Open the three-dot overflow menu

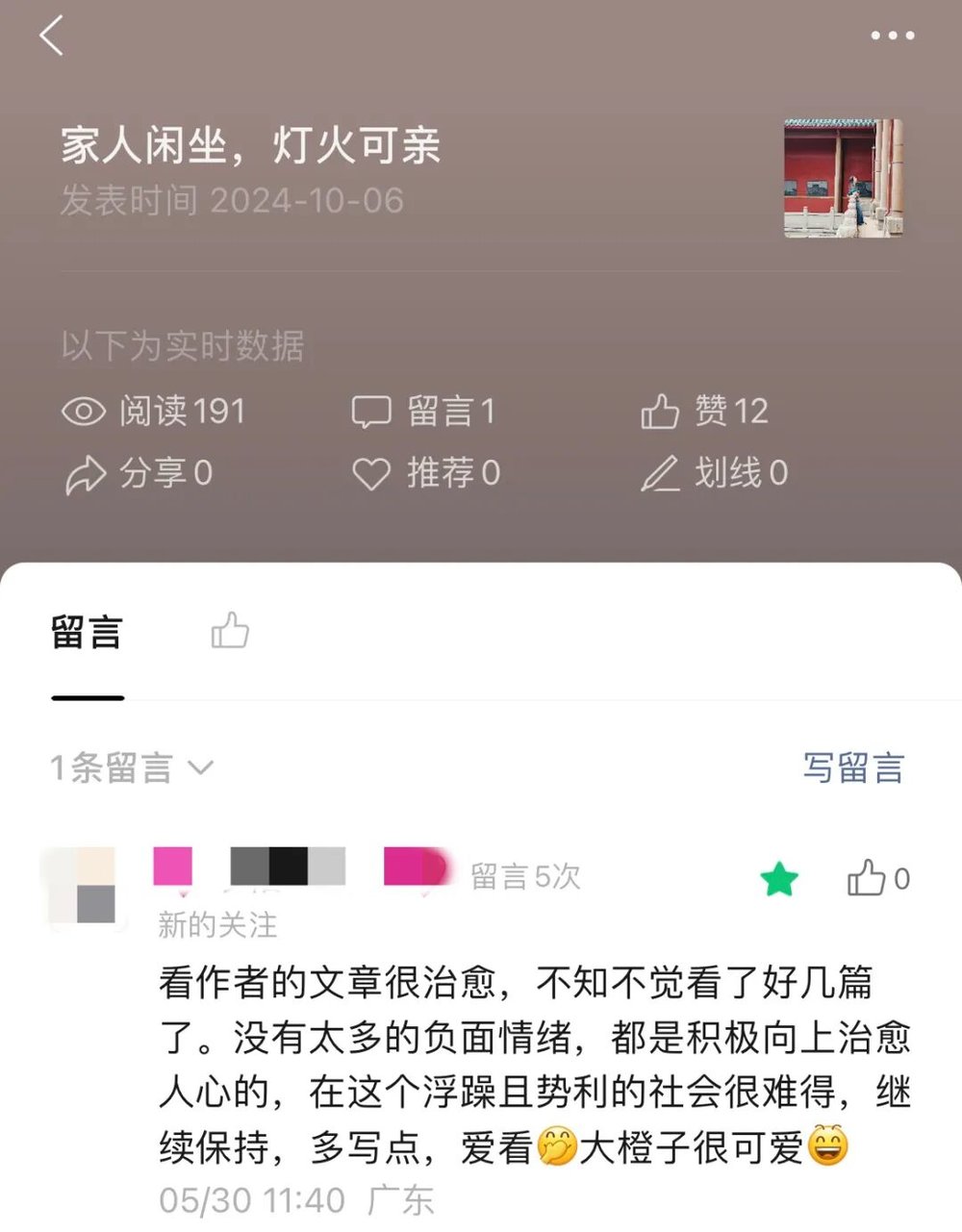pos(892,37)
